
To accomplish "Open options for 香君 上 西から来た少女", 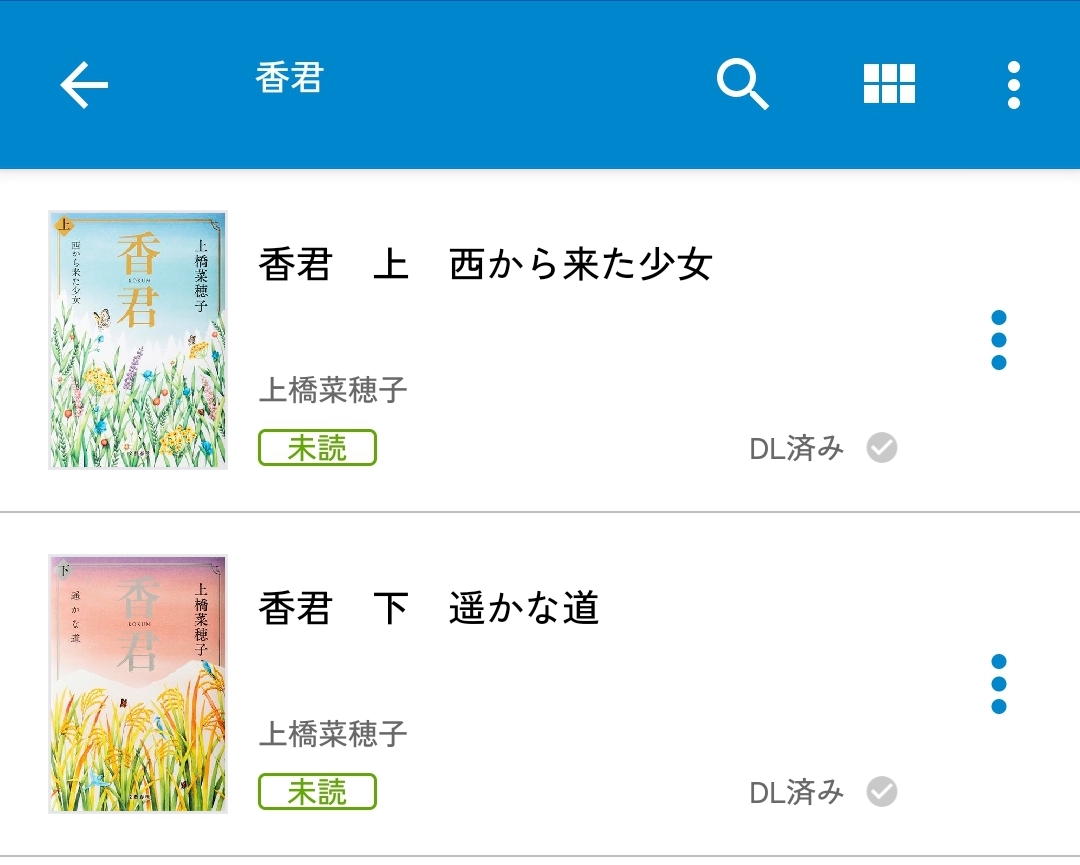I will (x=998, y=340).
